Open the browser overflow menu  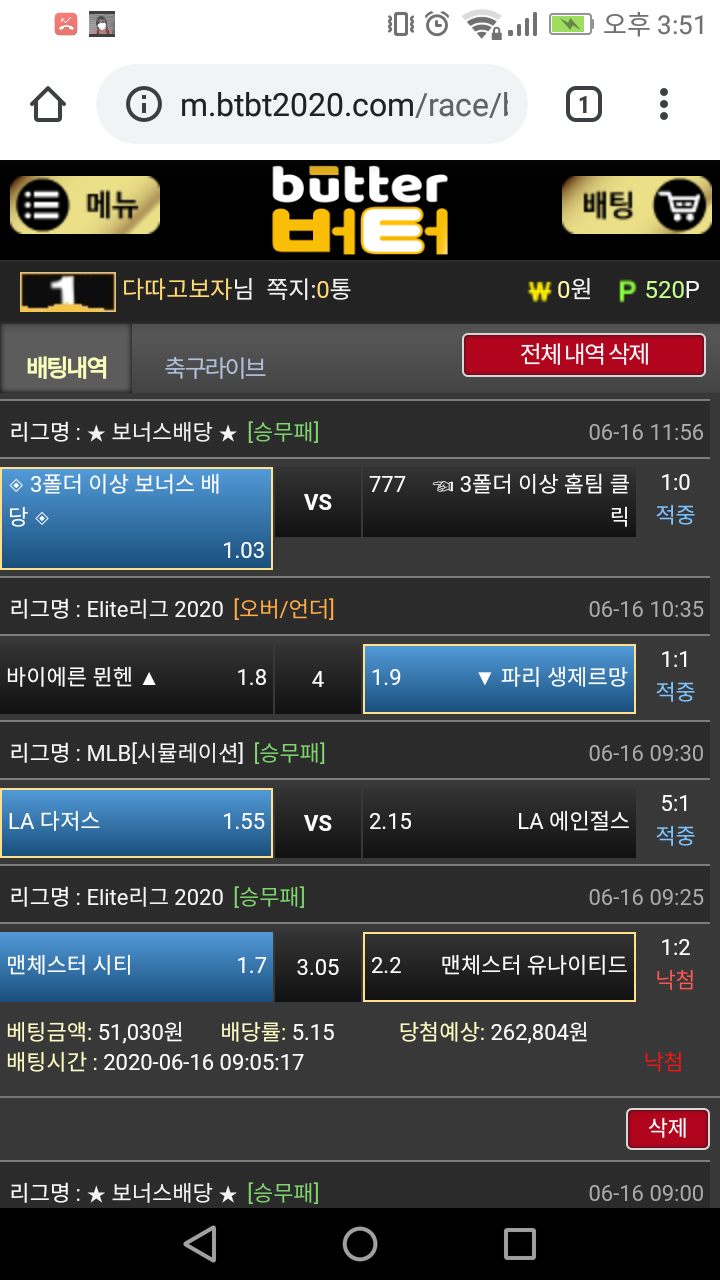pyautogui.click(x=664, y=105)
